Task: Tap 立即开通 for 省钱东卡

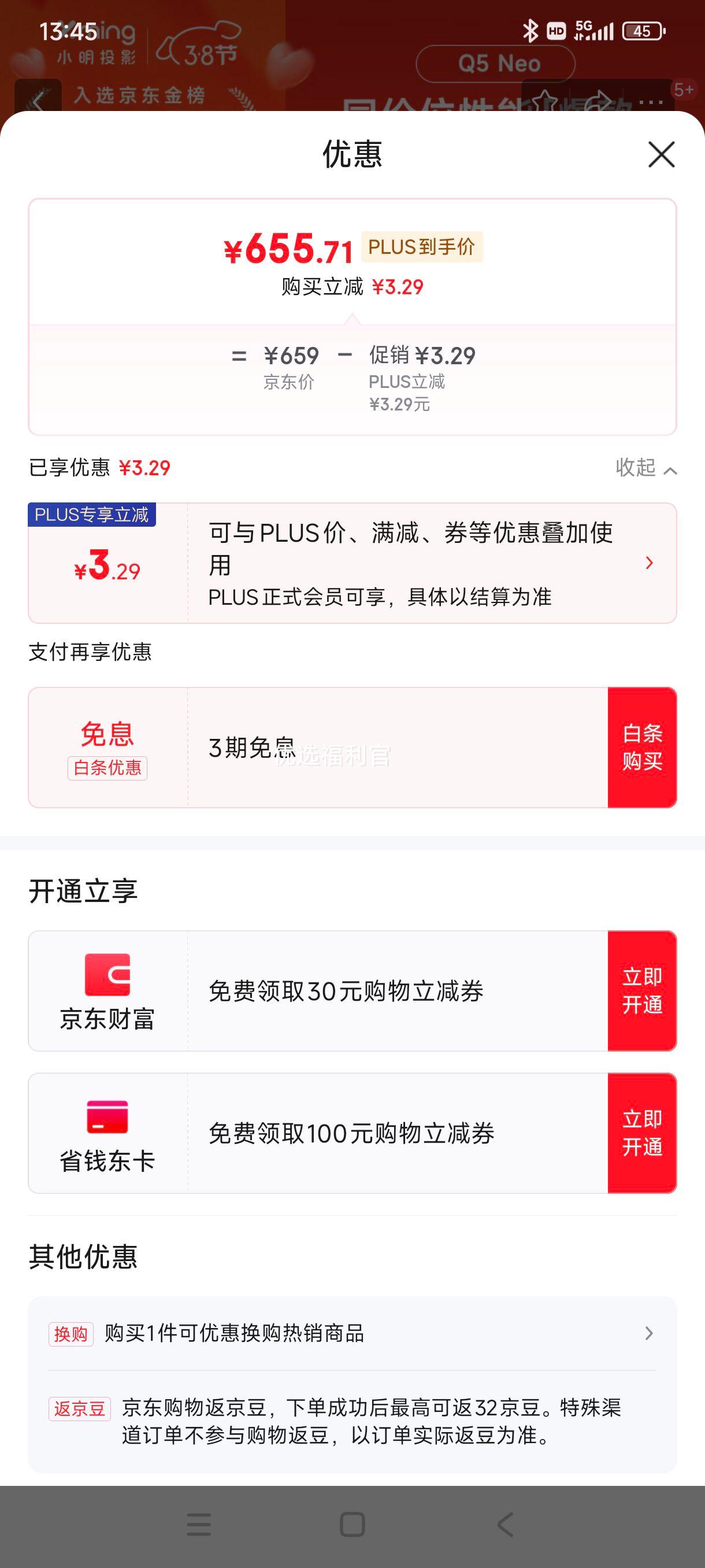Action: [642, 1133]
